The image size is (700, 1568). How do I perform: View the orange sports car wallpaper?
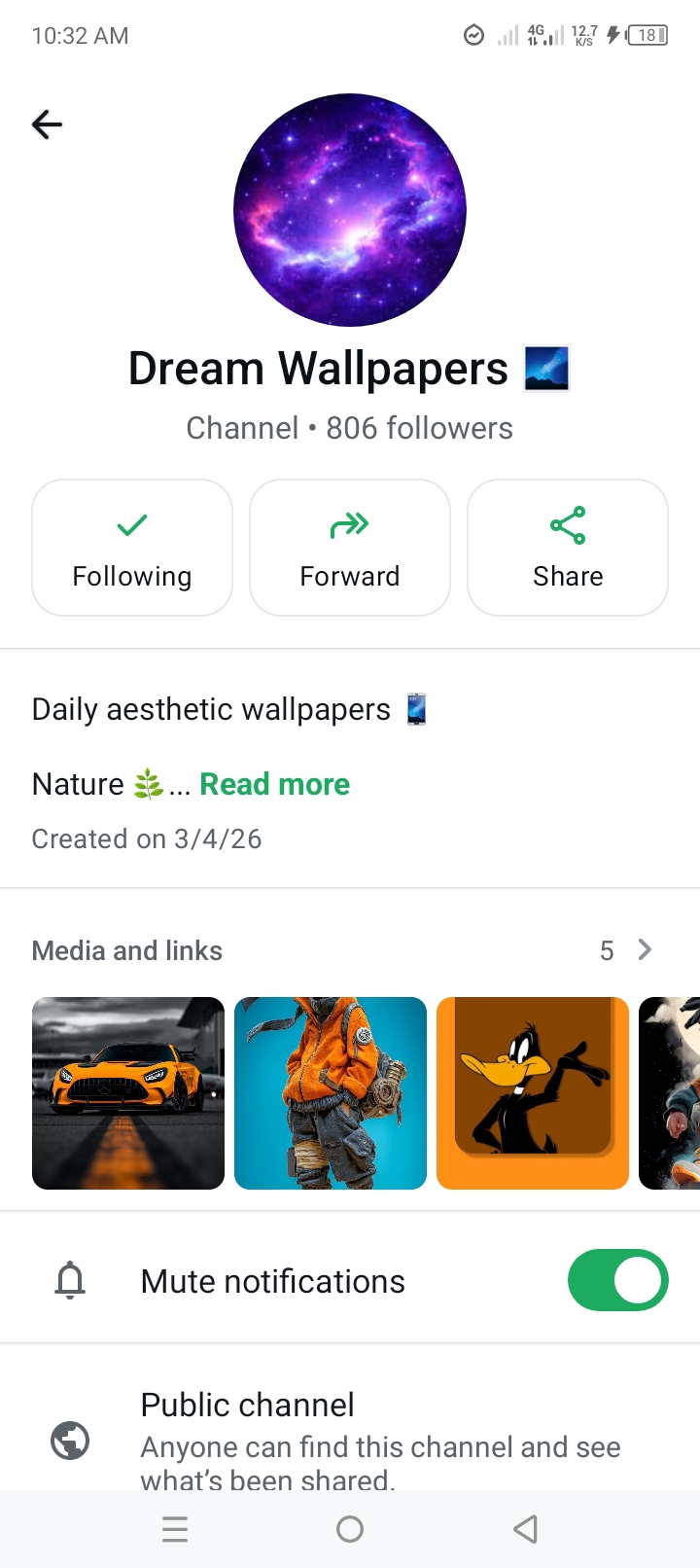point(128,1093)
